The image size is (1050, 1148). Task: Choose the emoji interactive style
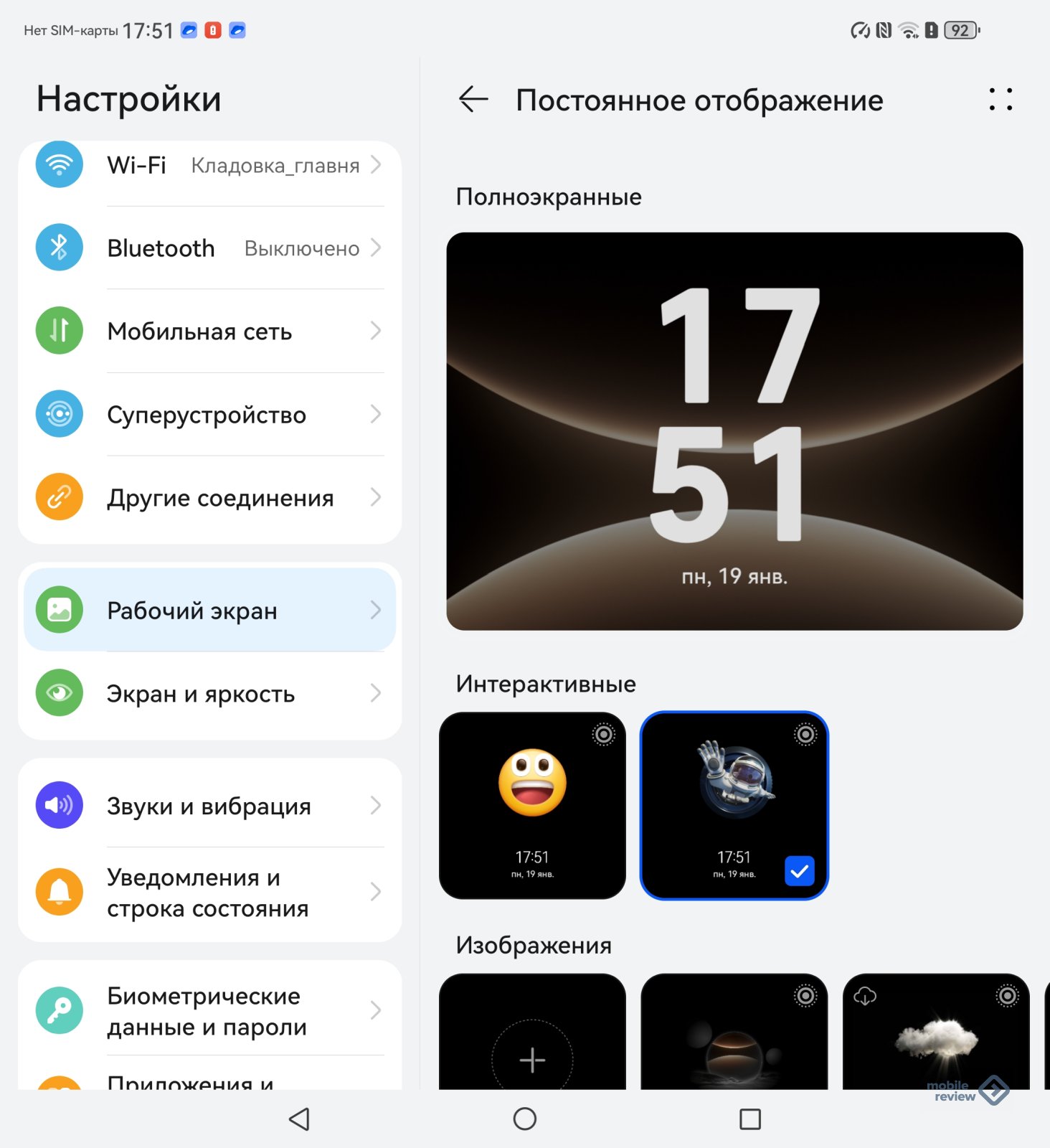point(532,805)
